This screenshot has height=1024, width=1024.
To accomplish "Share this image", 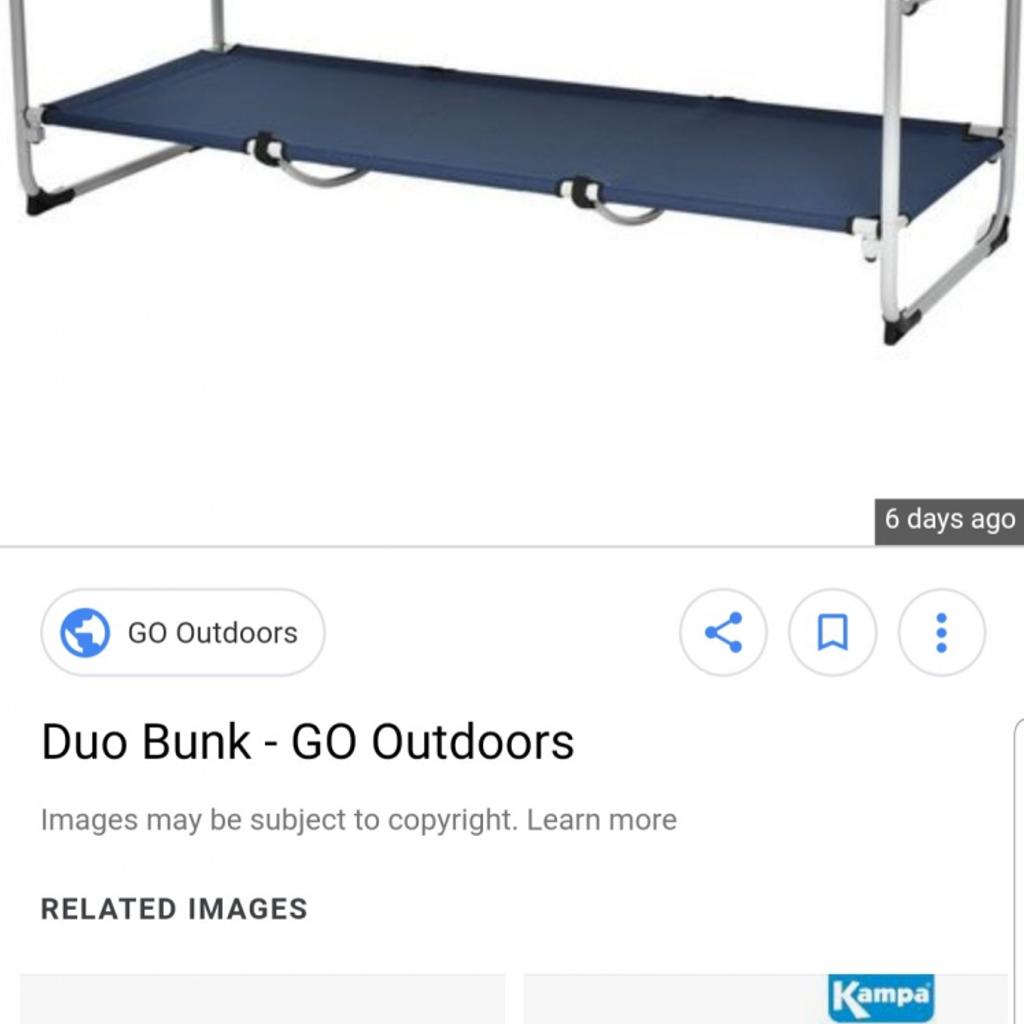I will coord(723,633).
